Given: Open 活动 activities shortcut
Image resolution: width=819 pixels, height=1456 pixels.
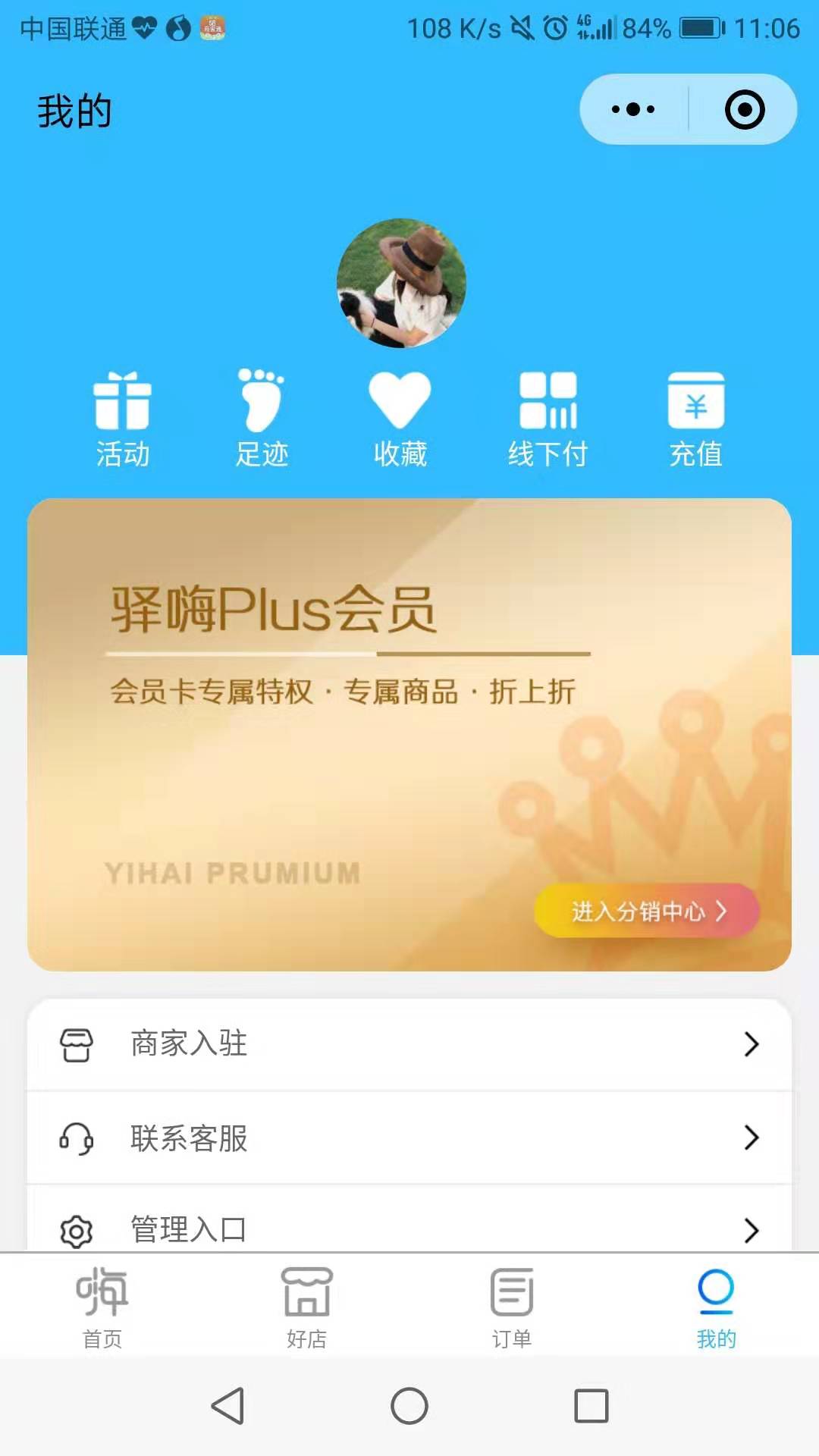Looking at the screenshot, I should click(x=123, y=419).
